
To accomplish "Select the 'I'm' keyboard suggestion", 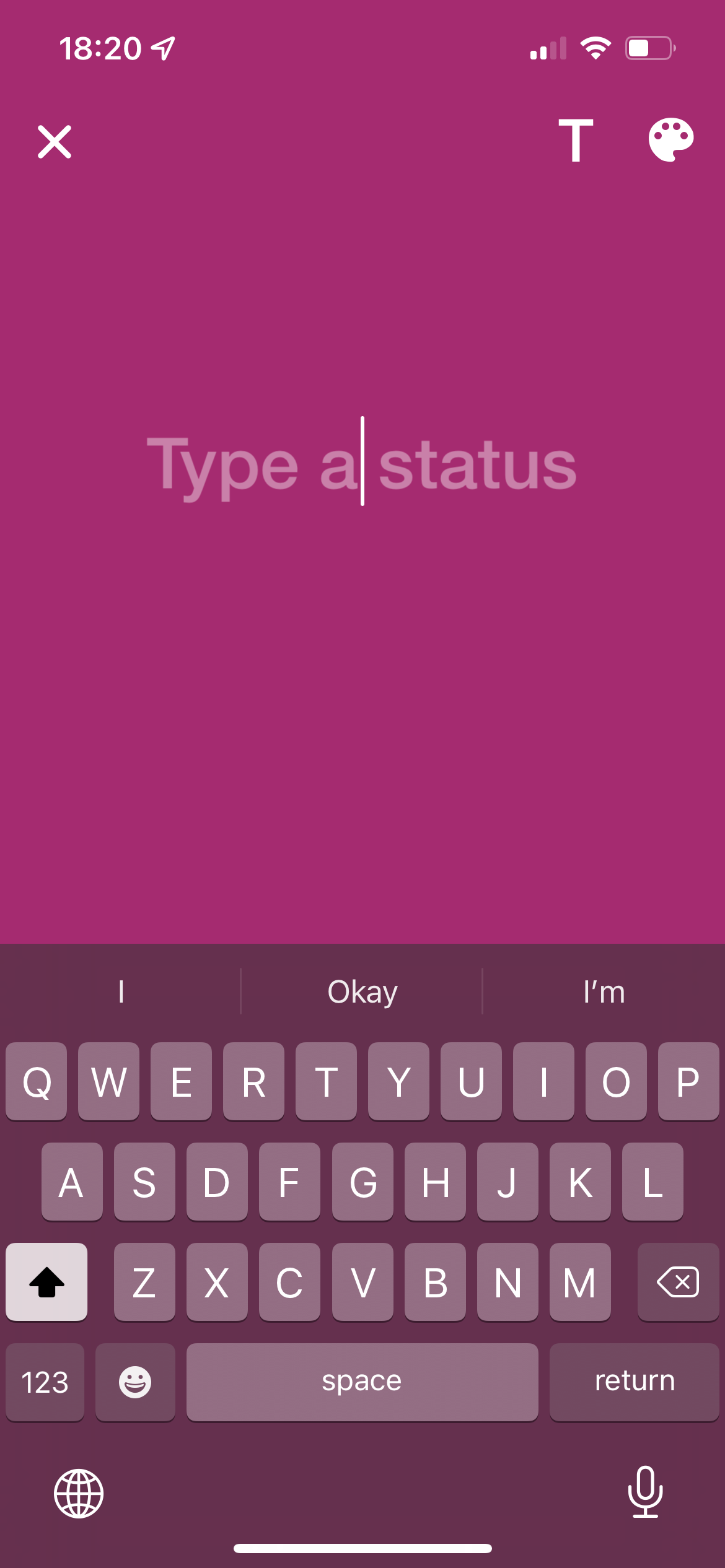I will pyautogui.click(x=604, y=991).
